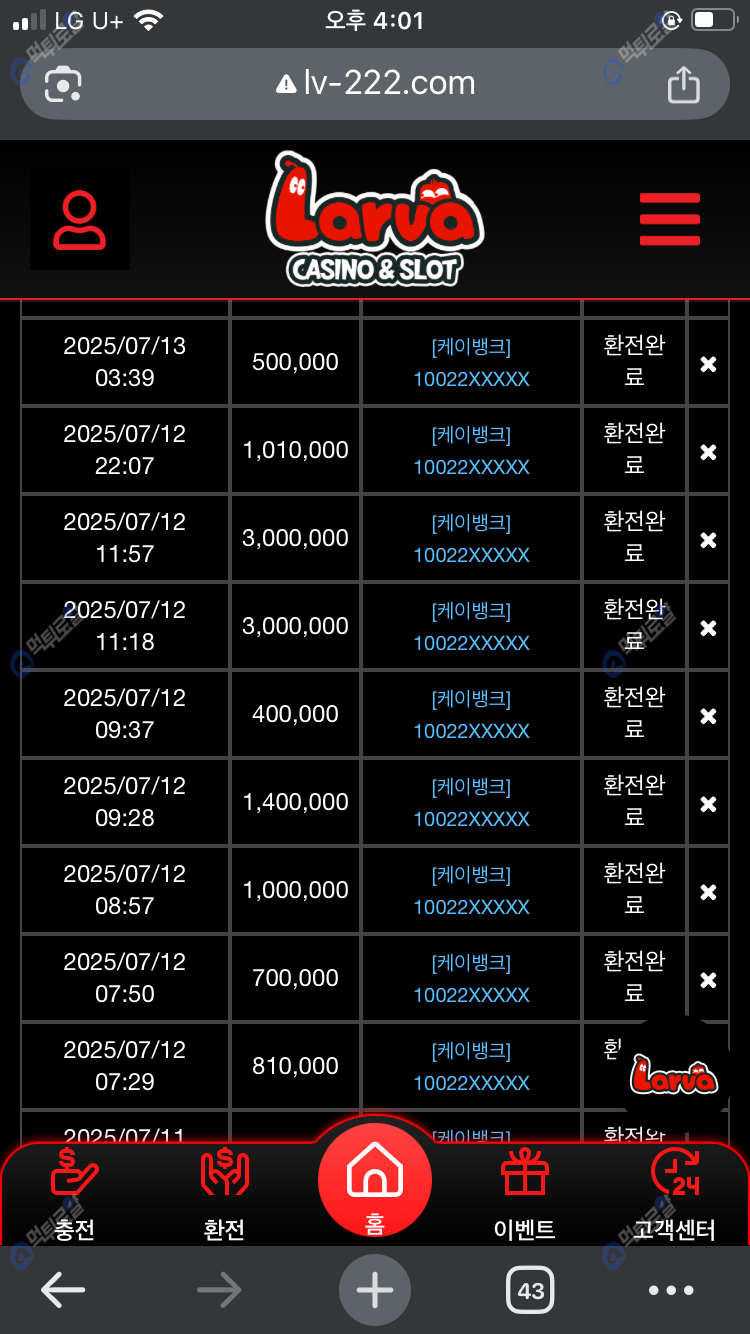Delete the 1,010,000 record from 22:07

[x=708, y=452]
